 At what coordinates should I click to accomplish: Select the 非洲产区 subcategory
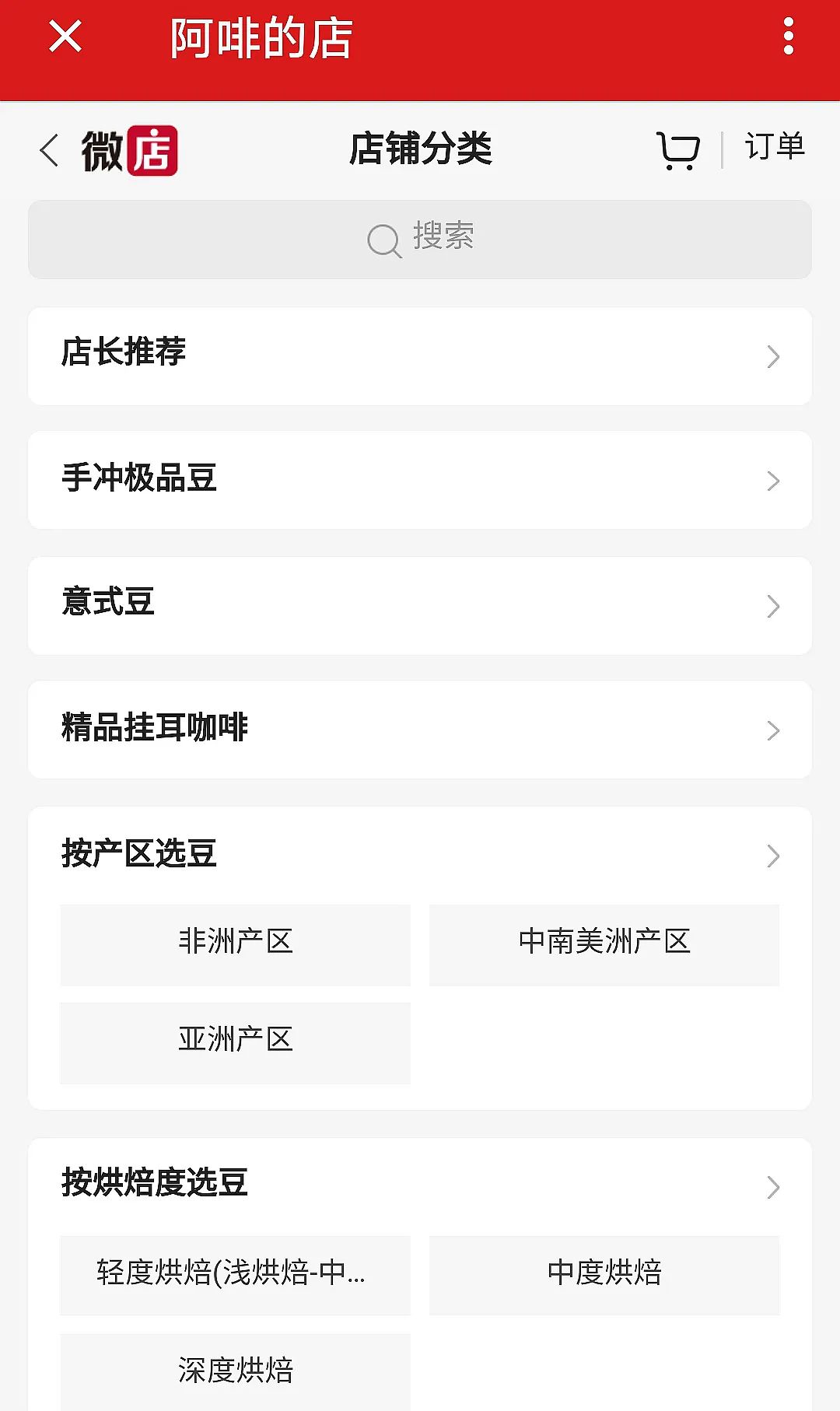(x=236, y=944)
